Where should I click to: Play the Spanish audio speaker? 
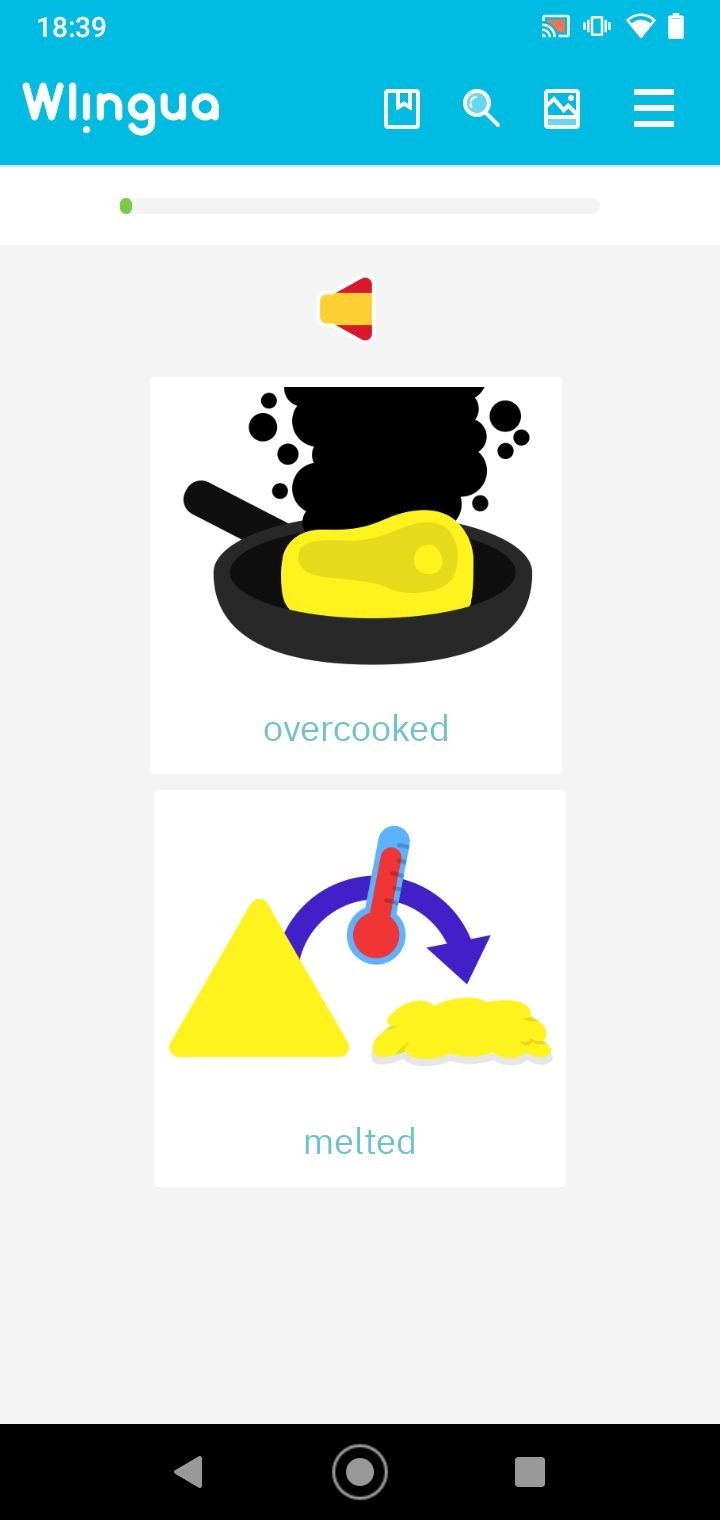(348, 309)
